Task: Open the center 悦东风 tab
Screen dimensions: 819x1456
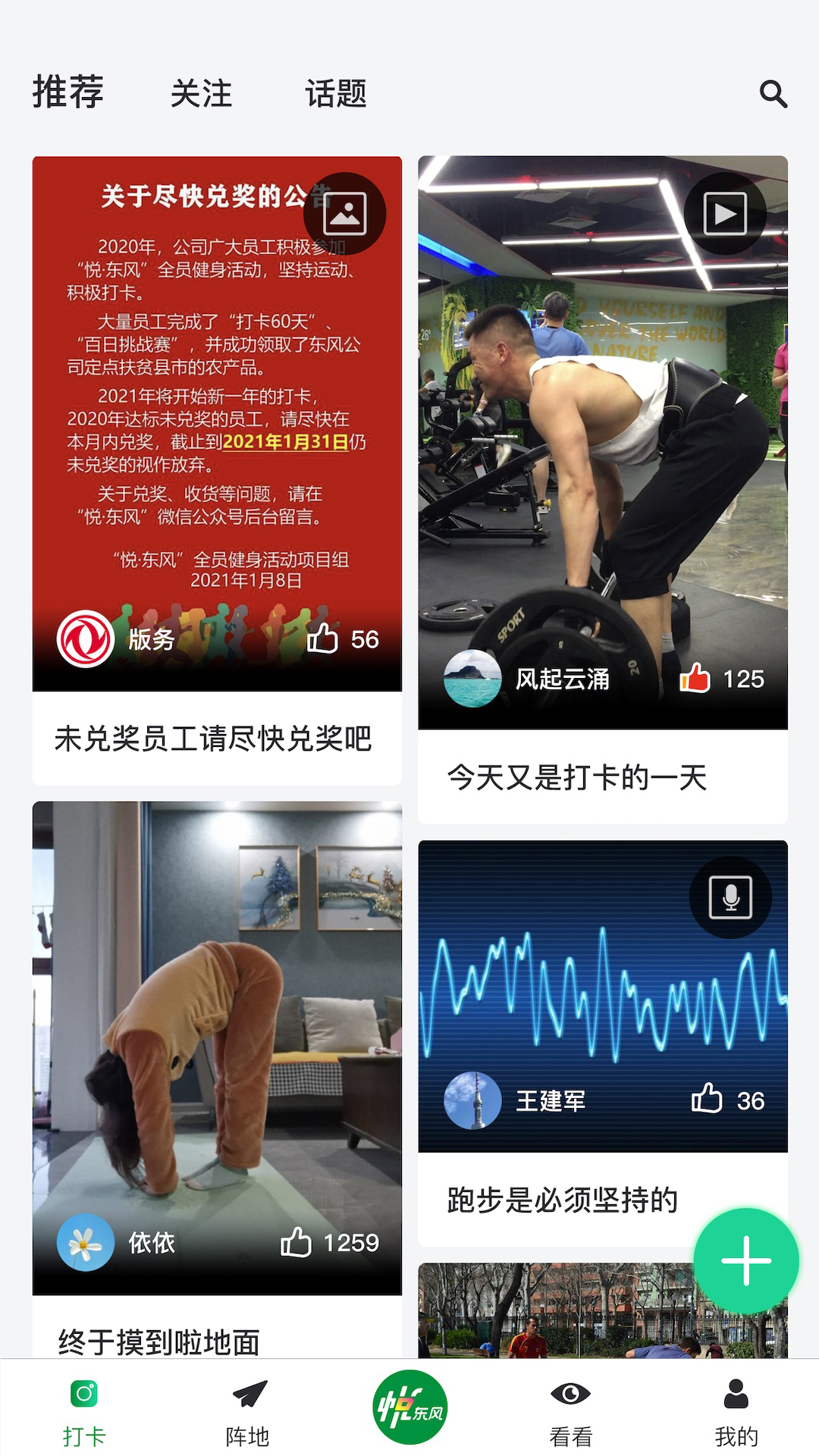Action: point(410,1407)
